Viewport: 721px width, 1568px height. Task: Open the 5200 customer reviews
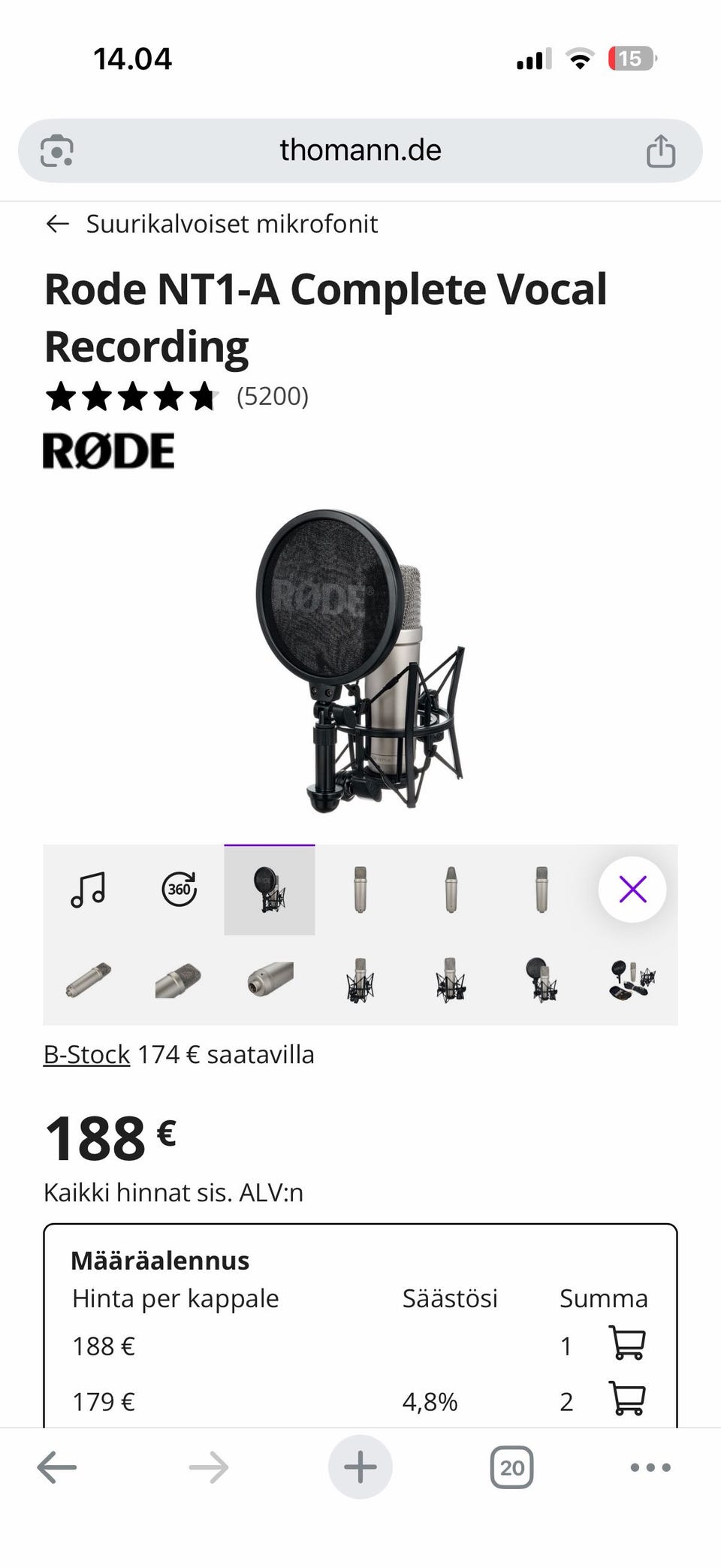coord(272,396)
